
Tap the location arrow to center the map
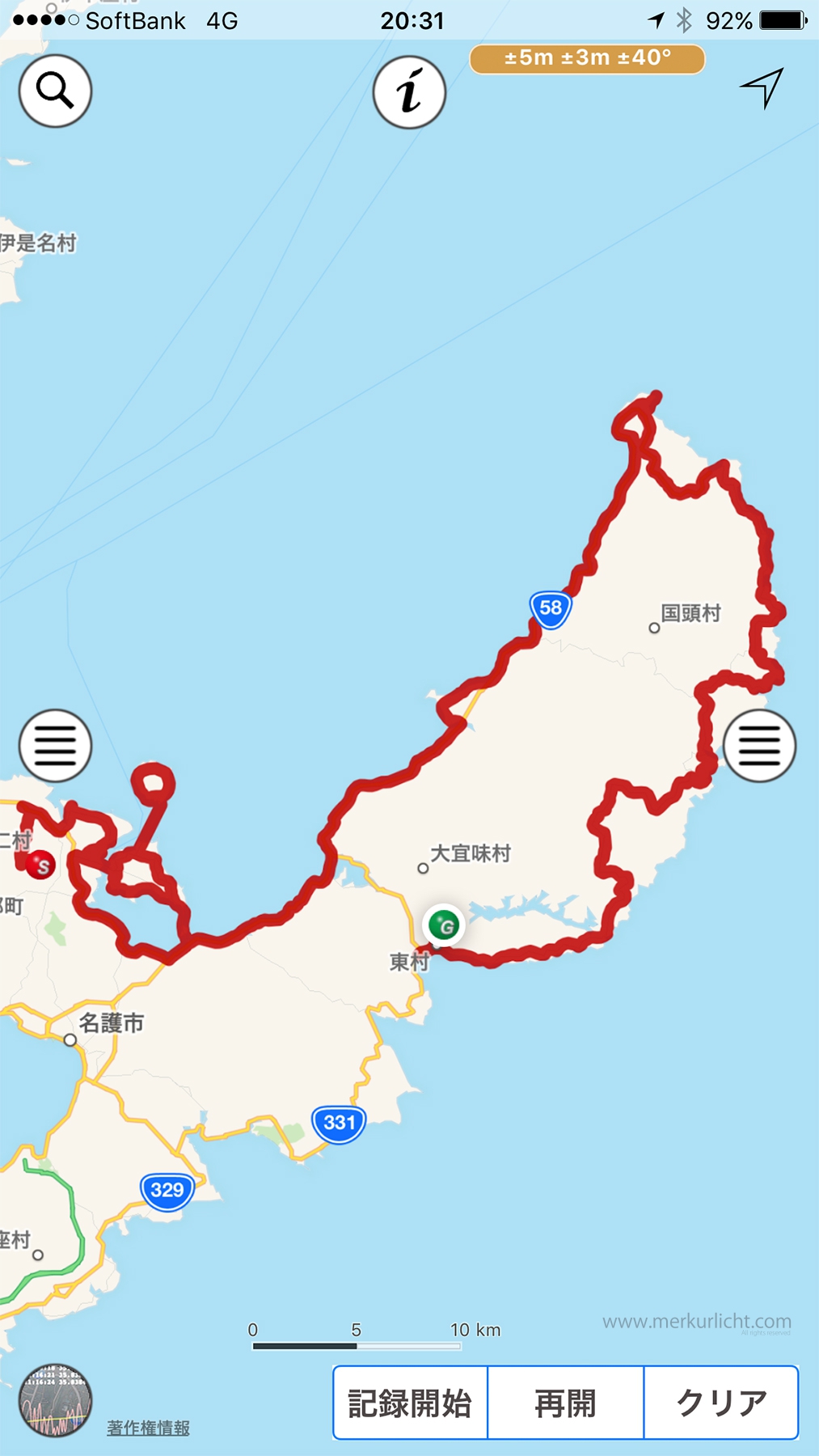(x=762, y=87)
